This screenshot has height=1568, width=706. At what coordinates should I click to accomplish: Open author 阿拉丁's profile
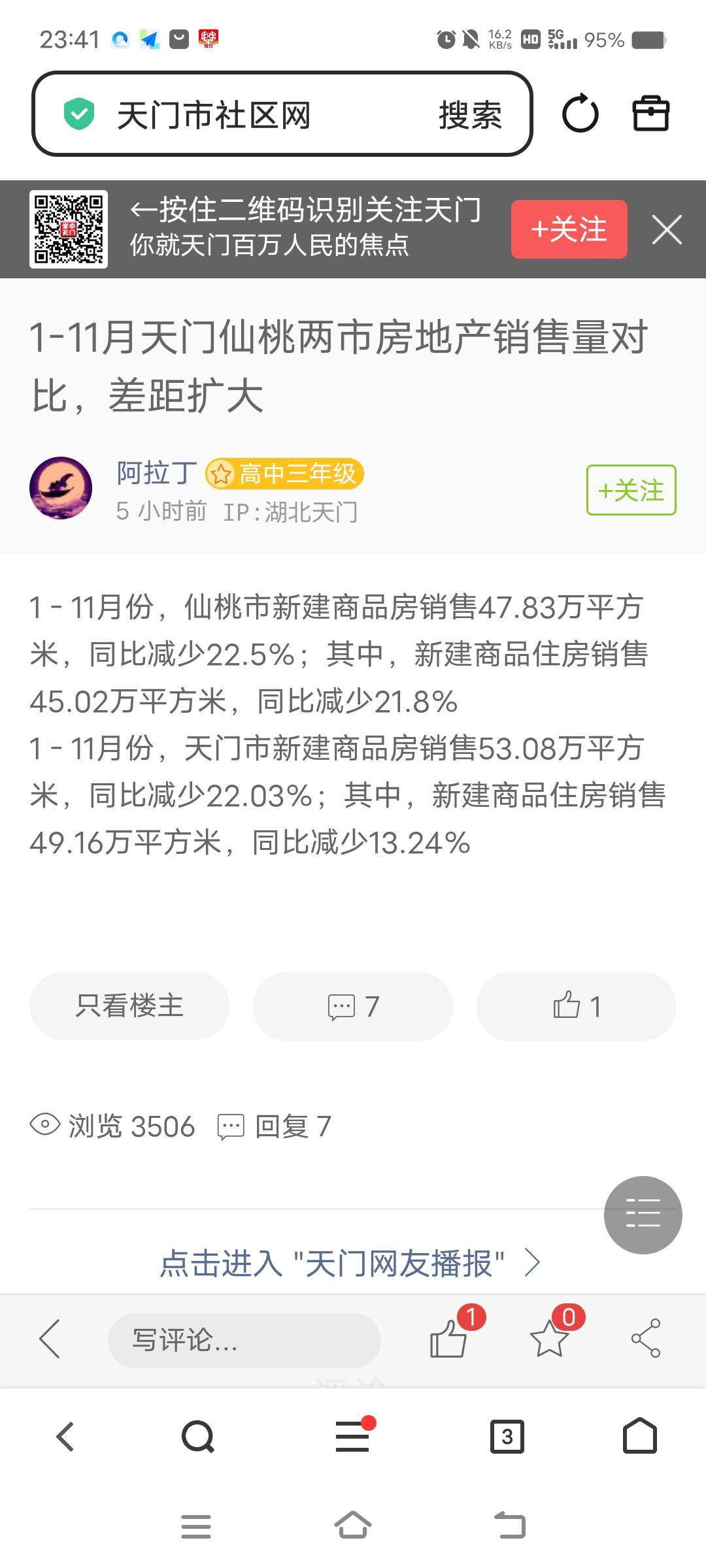157,472
